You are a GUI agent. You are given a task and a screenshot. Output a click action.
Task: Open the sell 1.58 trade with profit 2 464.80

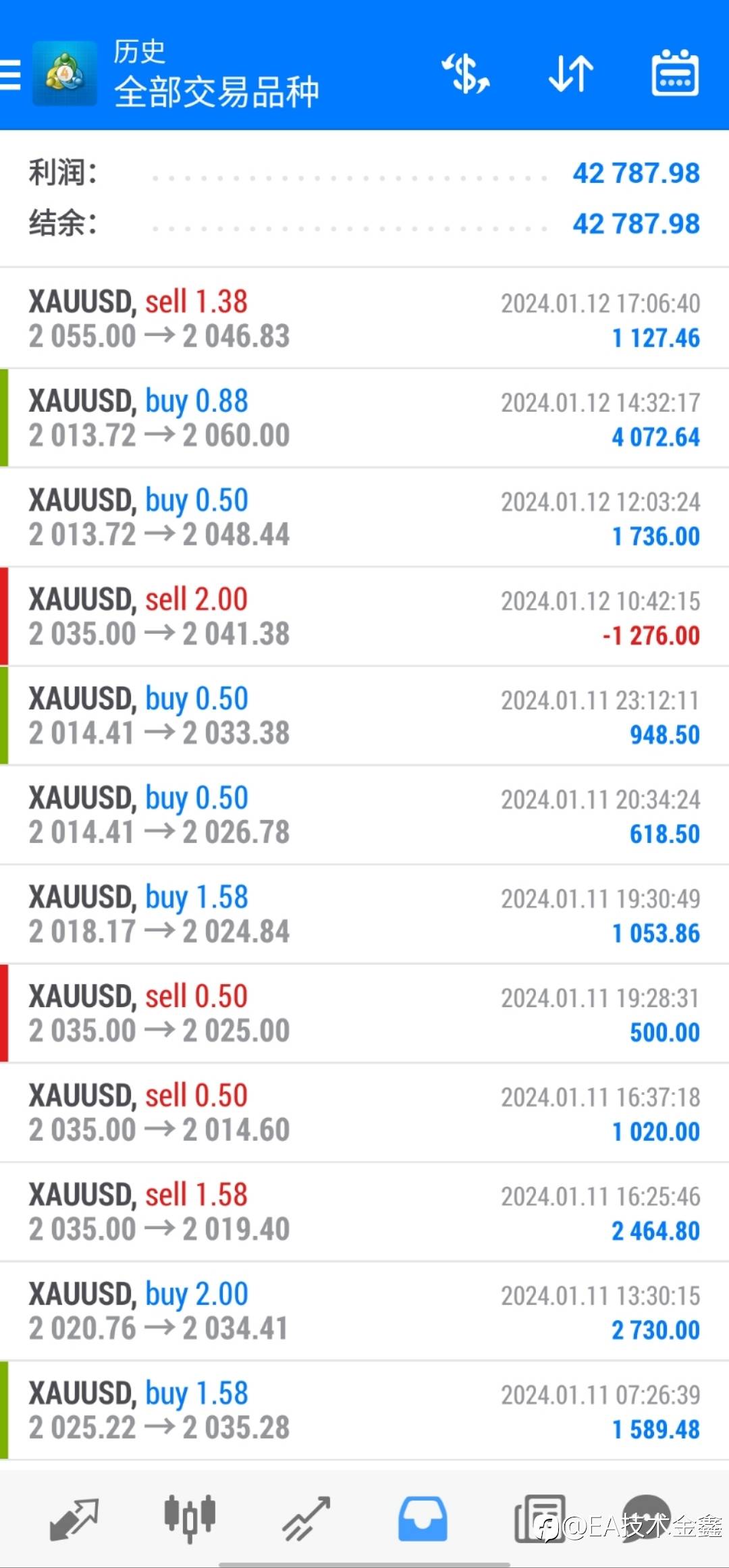click(364, 1212)
